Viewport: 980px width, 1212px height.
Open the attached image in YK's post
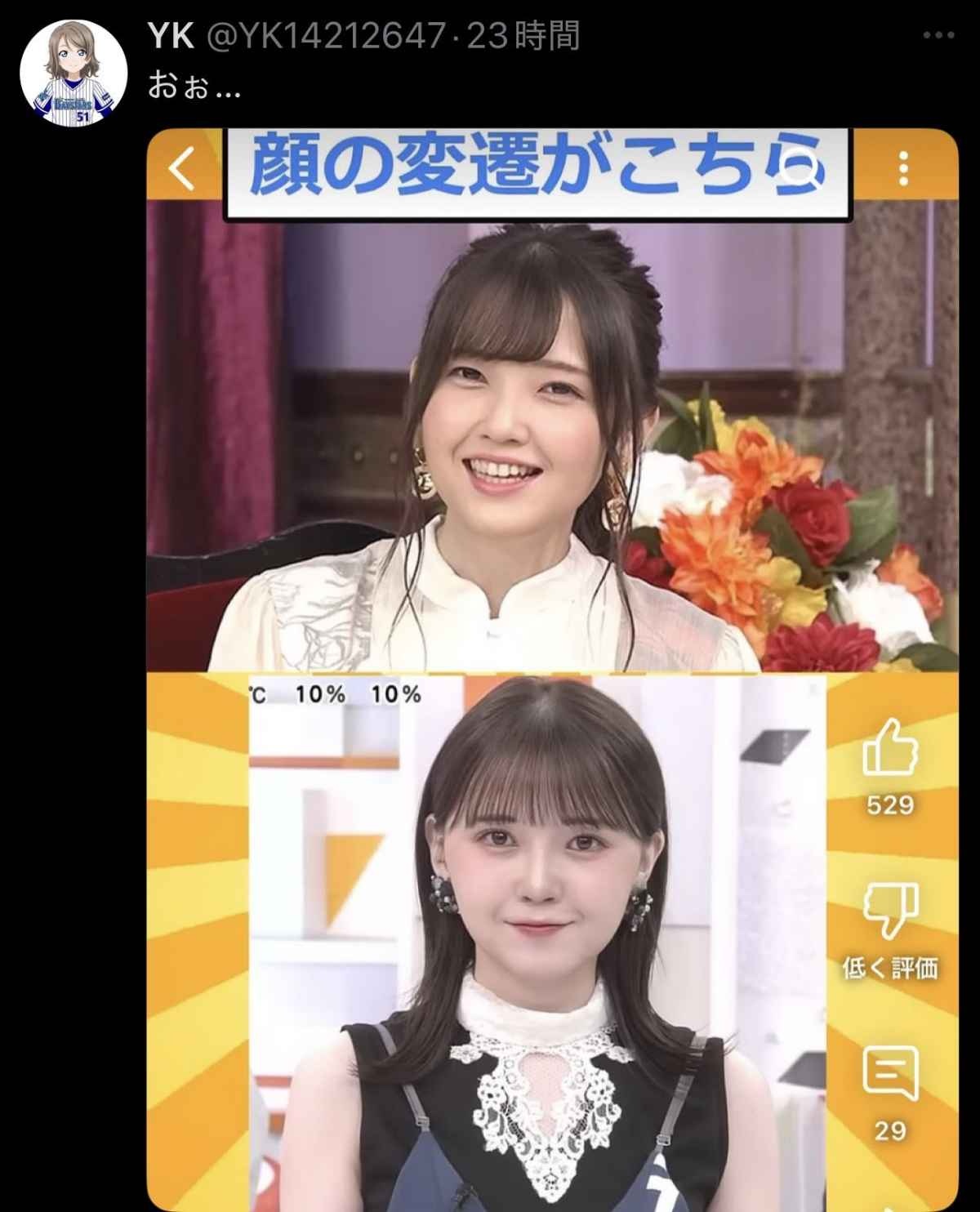[551, 670]
